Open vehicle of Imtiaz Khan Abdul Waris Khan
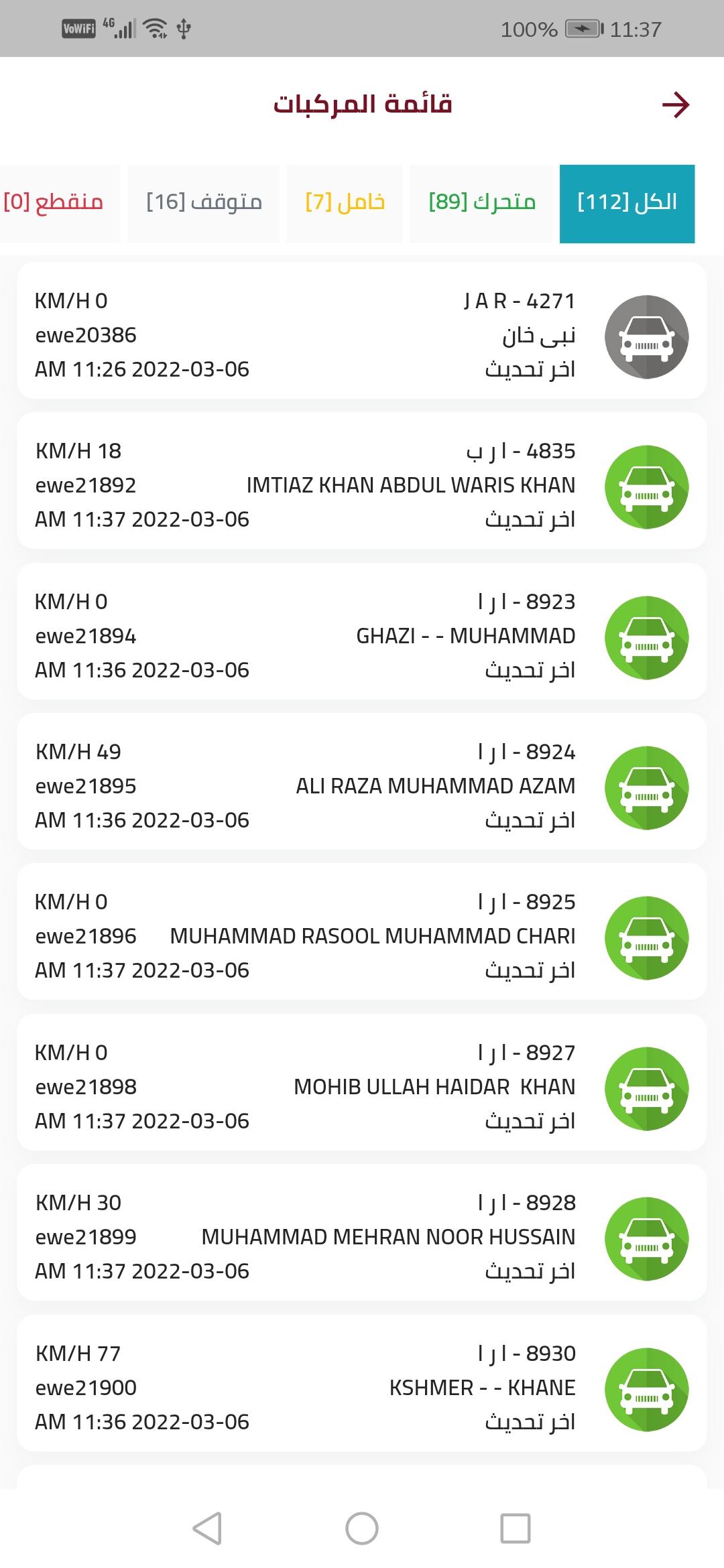Image resolution: width=724 pixels, height=1568 pixels. tap(362, 481)
